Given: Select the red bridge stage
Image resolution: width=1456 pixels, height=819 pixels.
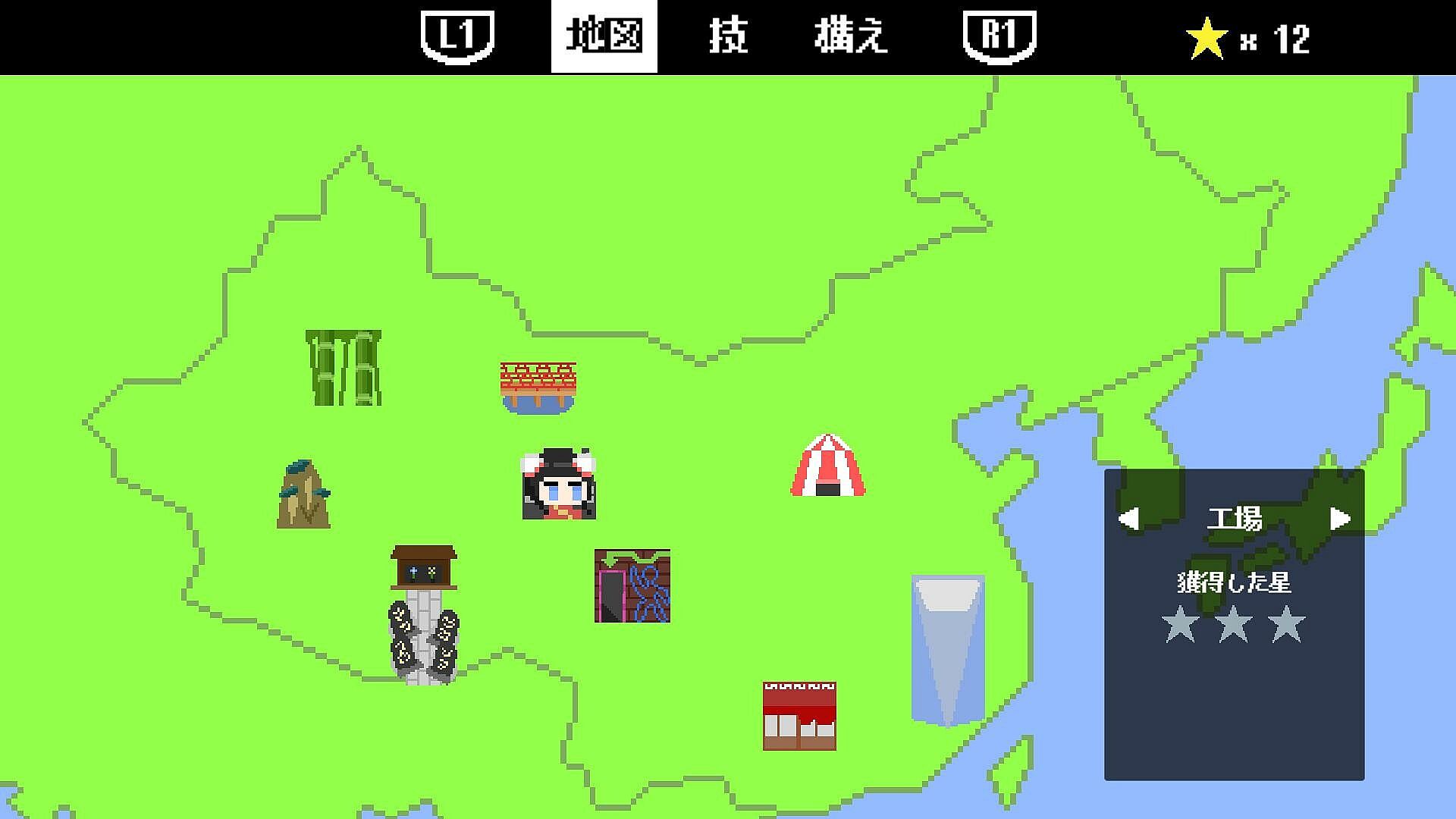Looking at the screenshot, I should pos(538,388).
